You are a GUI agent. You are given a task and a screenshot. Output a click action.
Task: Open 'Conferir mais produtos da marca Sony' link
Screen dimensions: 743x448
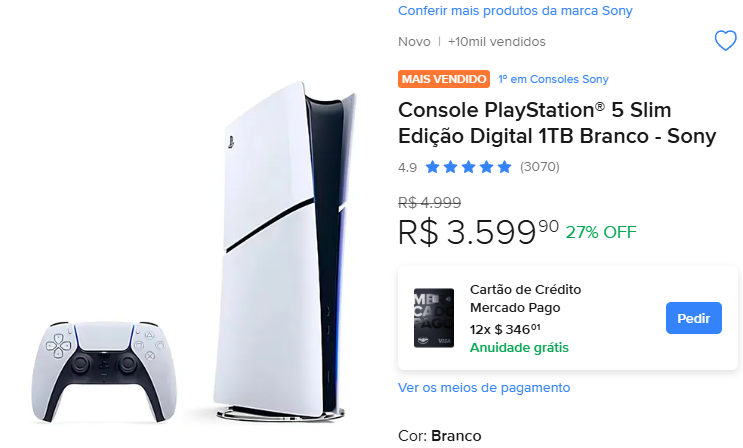pyautogui.click(x=515, y=10)
